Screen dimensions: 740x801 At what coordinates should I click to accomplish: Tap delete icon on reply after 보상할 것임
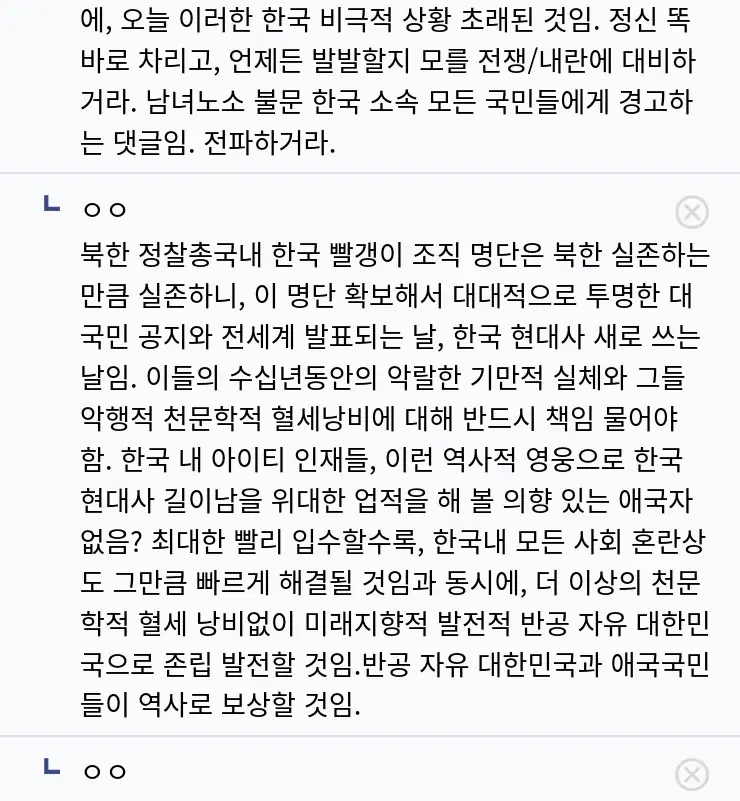pos(692,775)
